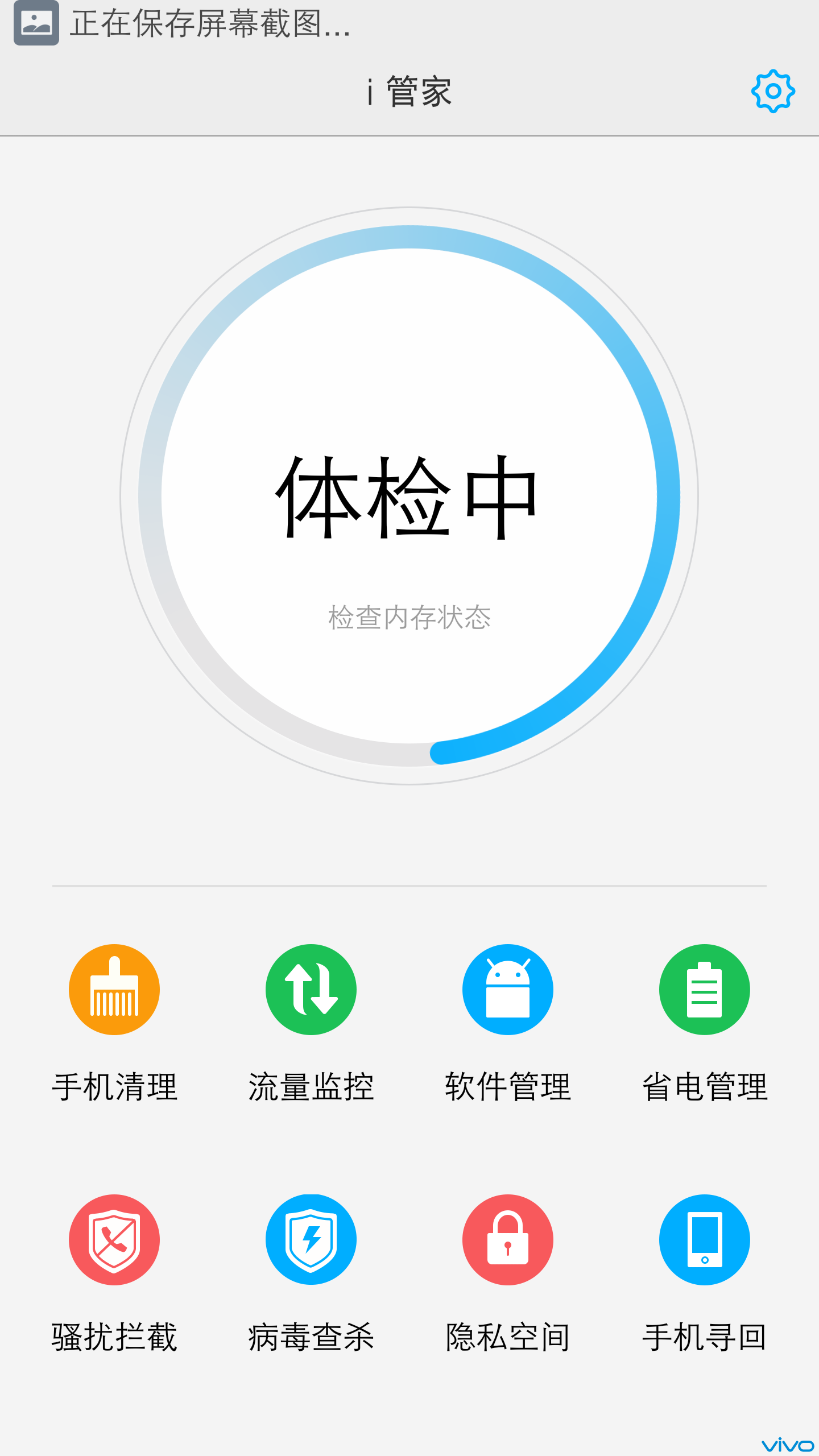Viewport: 819px width, 1456px height.
Task: Select the i 管家 title label
Action: [x=408, y=91]
